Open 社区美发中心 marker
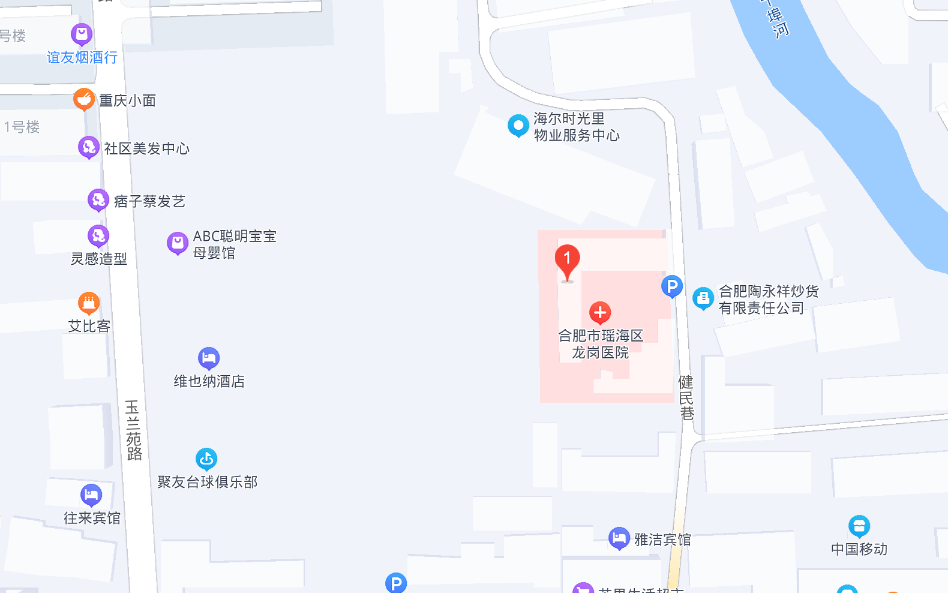Screen dimensions: 948x593 click(x=89, y=147)
